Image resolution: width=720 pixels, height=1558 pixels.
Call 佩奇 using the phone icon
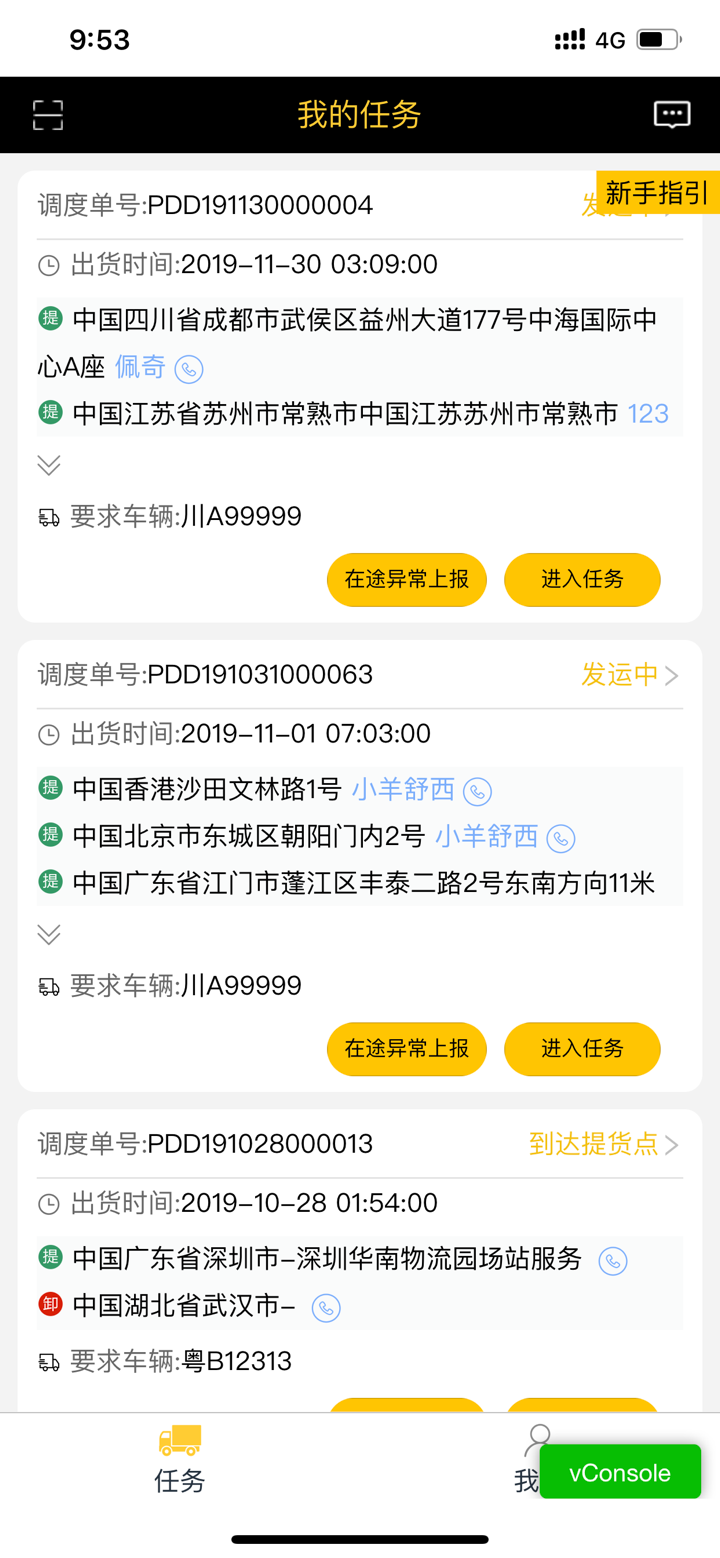tap(190, 369)
